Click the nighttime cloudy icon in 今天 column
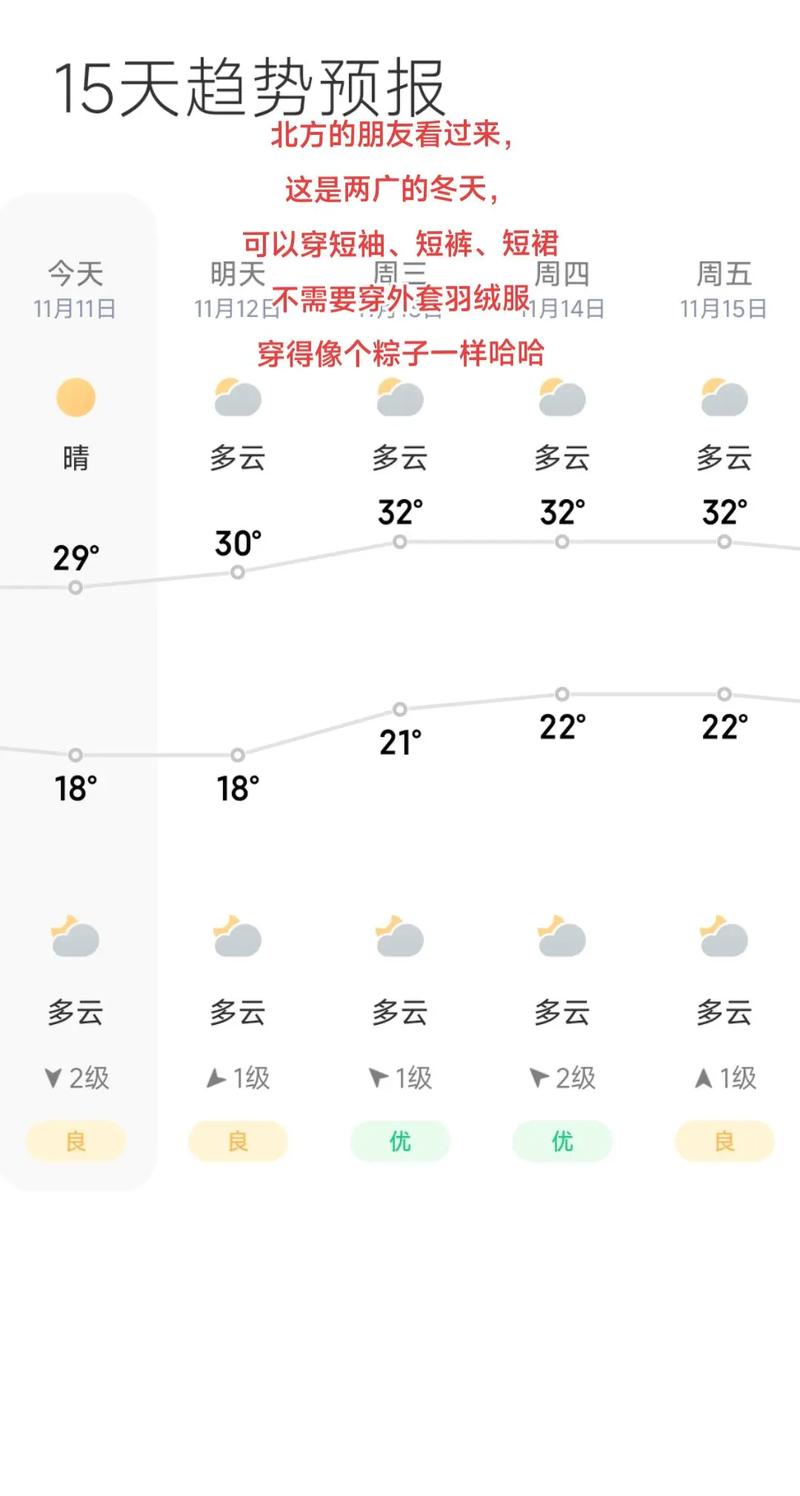 pyautogui.click(x=74, y=937)
